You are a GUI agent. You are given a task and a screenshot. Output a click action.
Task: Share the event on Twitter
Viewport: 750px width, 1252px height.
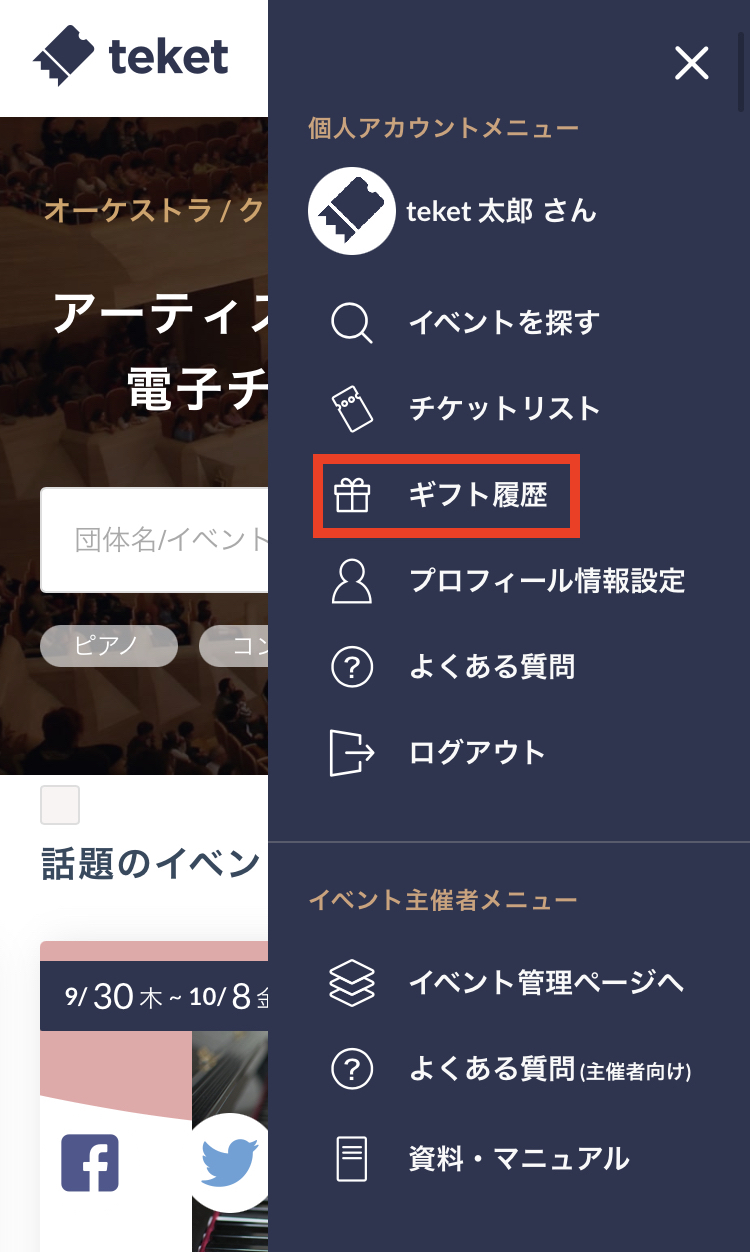(229, 1162)
